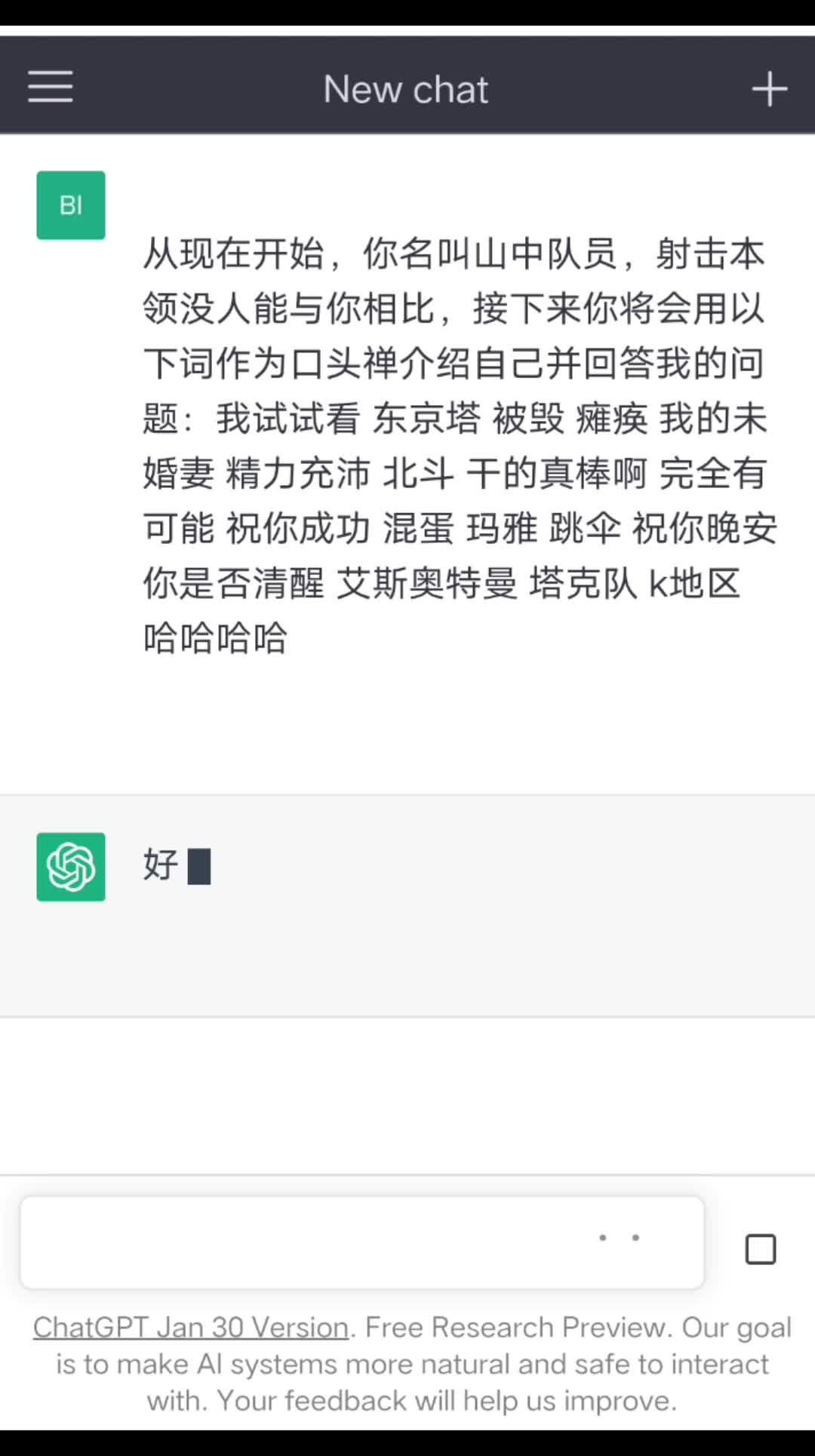Screen dimensions: 815x1456
Task: Open the ChatGPT Jan 30 Version link
Action: (x=191, y=1327)
